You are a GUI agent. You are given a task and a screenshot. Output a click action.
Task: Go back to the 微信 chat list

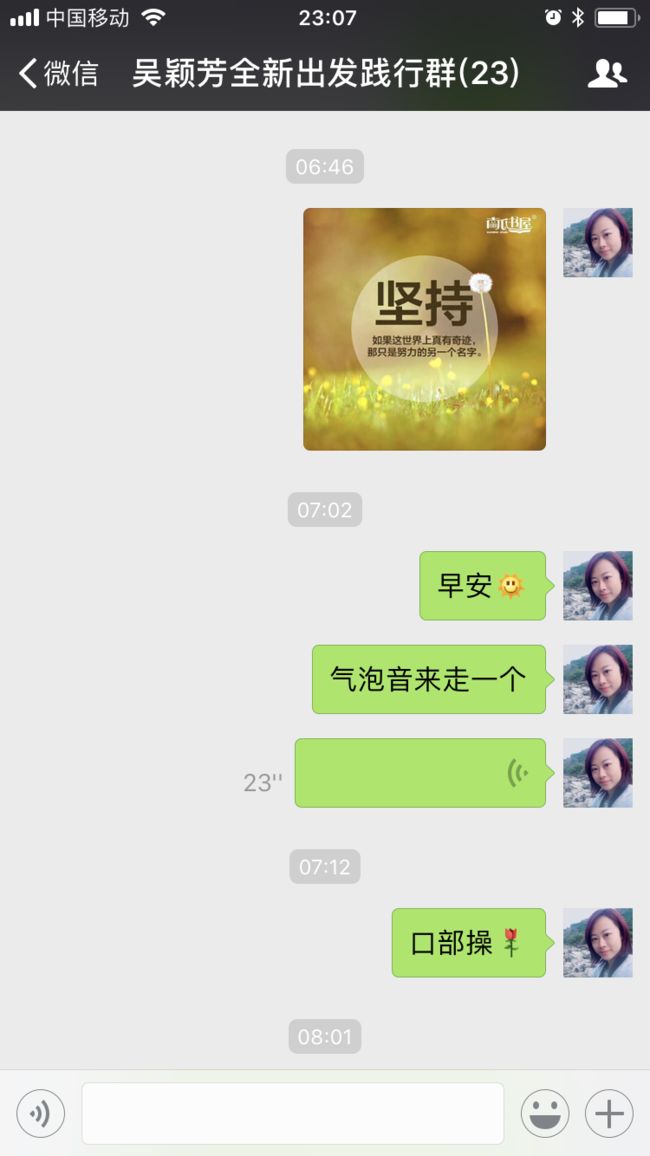(x=59, y=74)
